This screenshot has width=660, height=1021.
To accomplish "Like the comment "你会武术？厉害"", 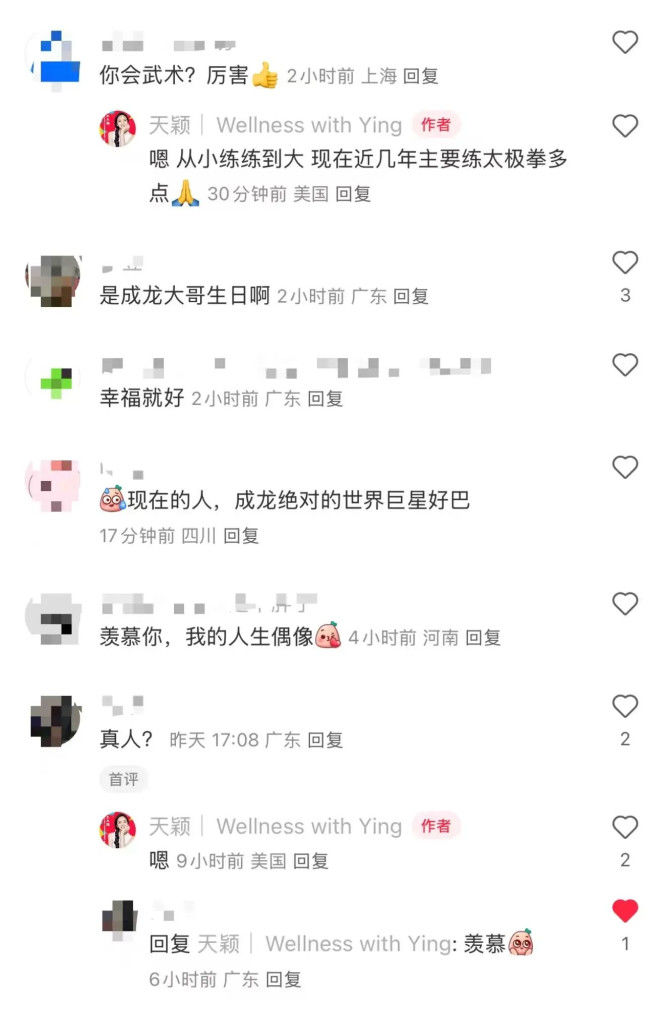I will coord(625,42).
